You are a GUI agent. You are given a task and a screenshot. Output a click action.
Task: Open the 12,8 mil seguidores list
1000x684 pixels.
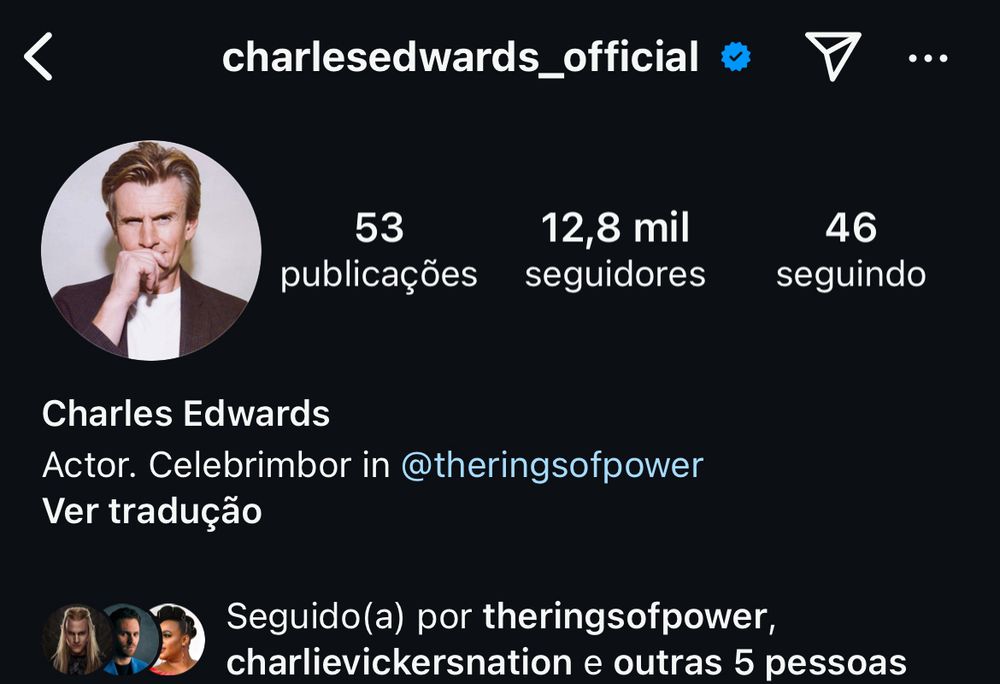pyautogui.click(x=615, y=250)
